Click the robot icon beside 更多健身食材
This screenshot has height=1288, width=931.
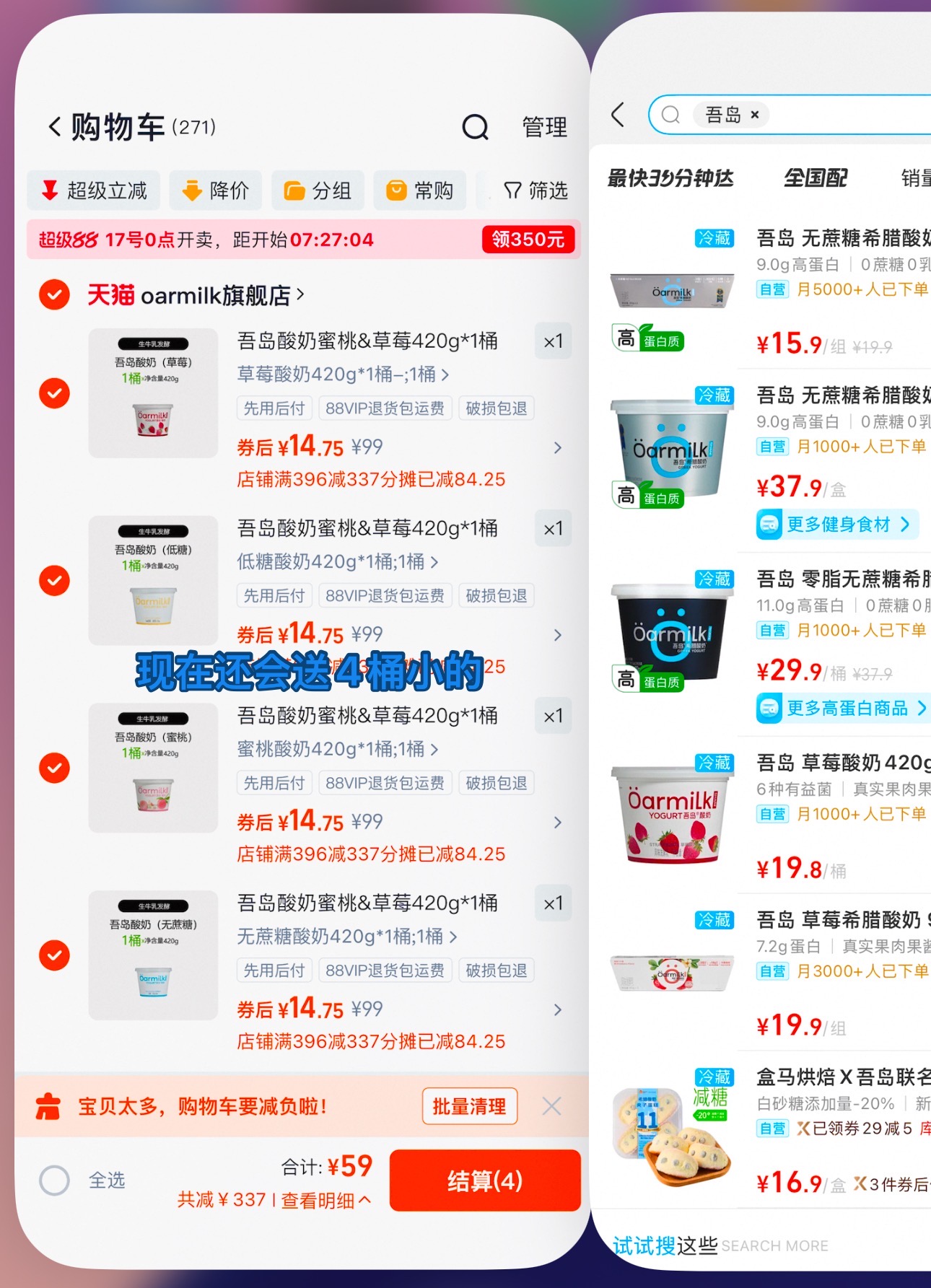(x=769, y=524)
